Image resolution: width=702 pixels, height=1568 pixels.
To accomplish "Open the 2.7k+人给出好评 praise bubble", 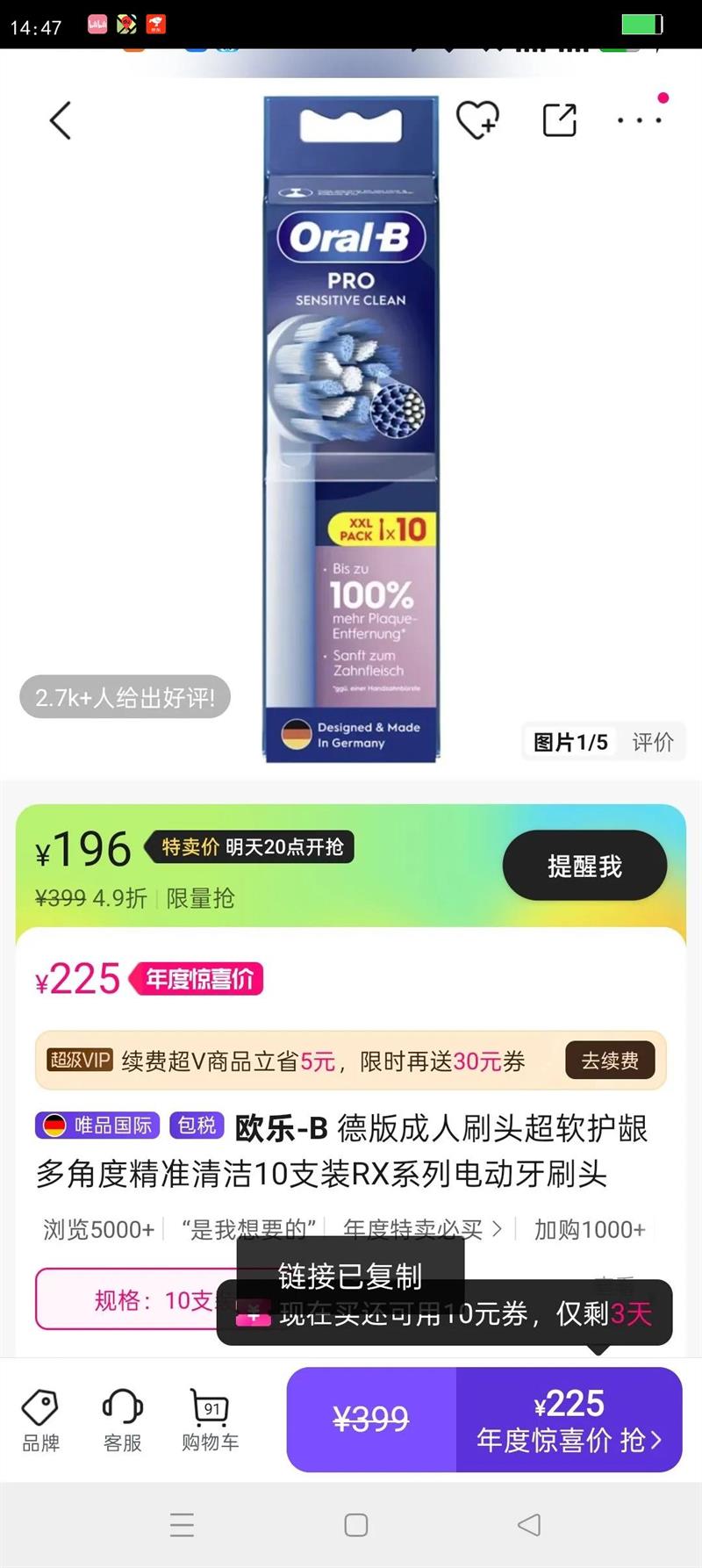I will point(124,696).
